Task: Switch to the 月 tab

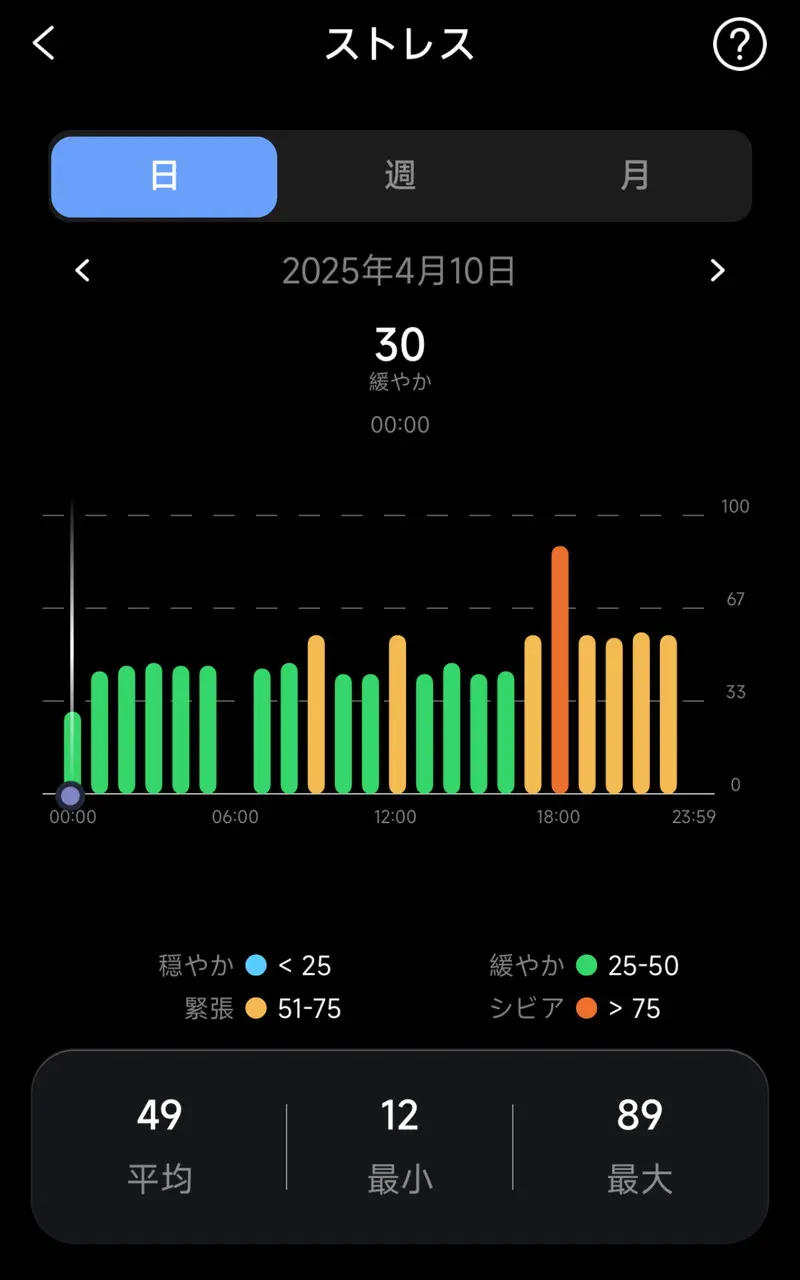Action: [x=635, y=176]
